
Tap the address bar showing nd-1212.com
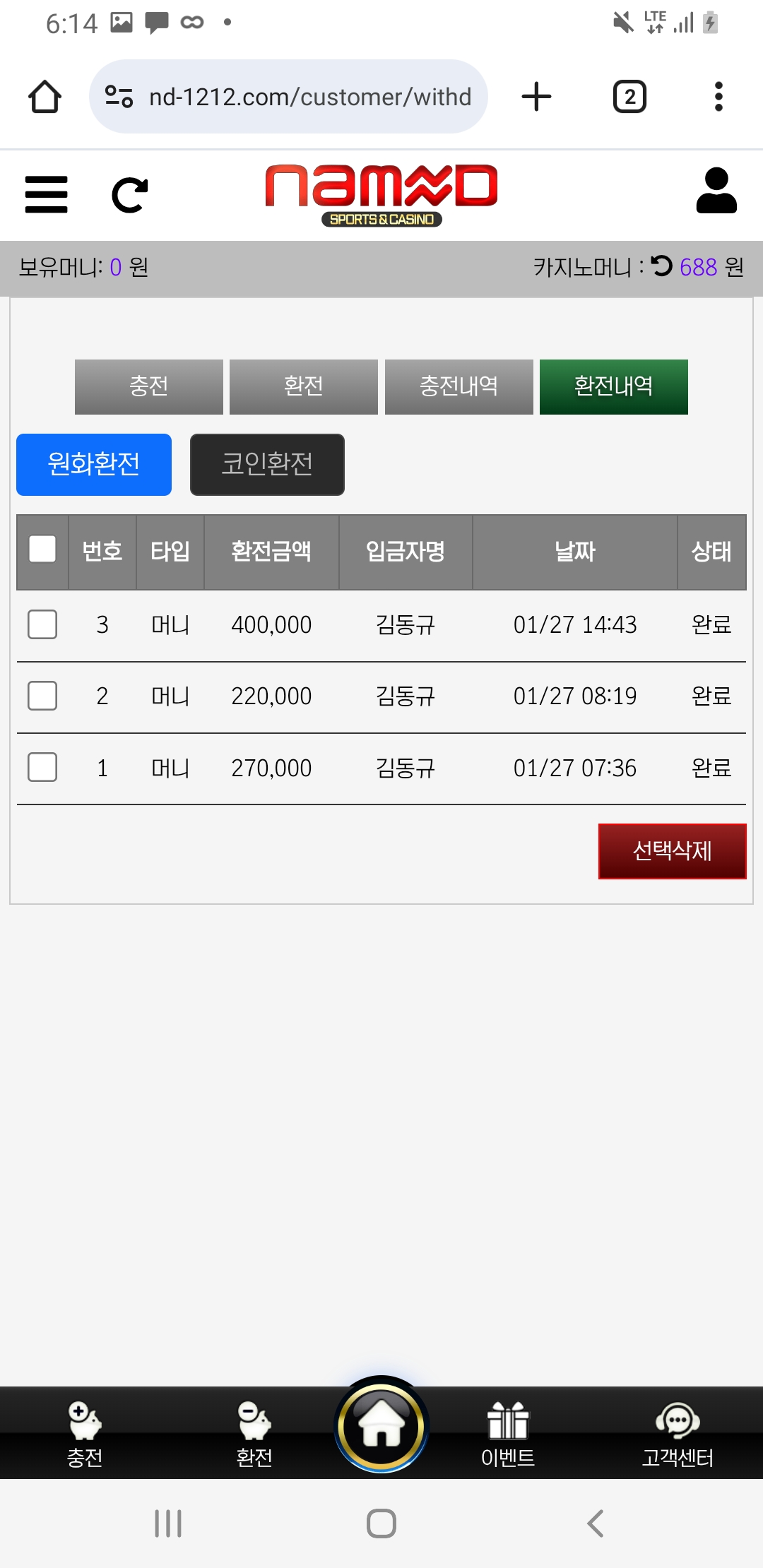tap(311, 97)
